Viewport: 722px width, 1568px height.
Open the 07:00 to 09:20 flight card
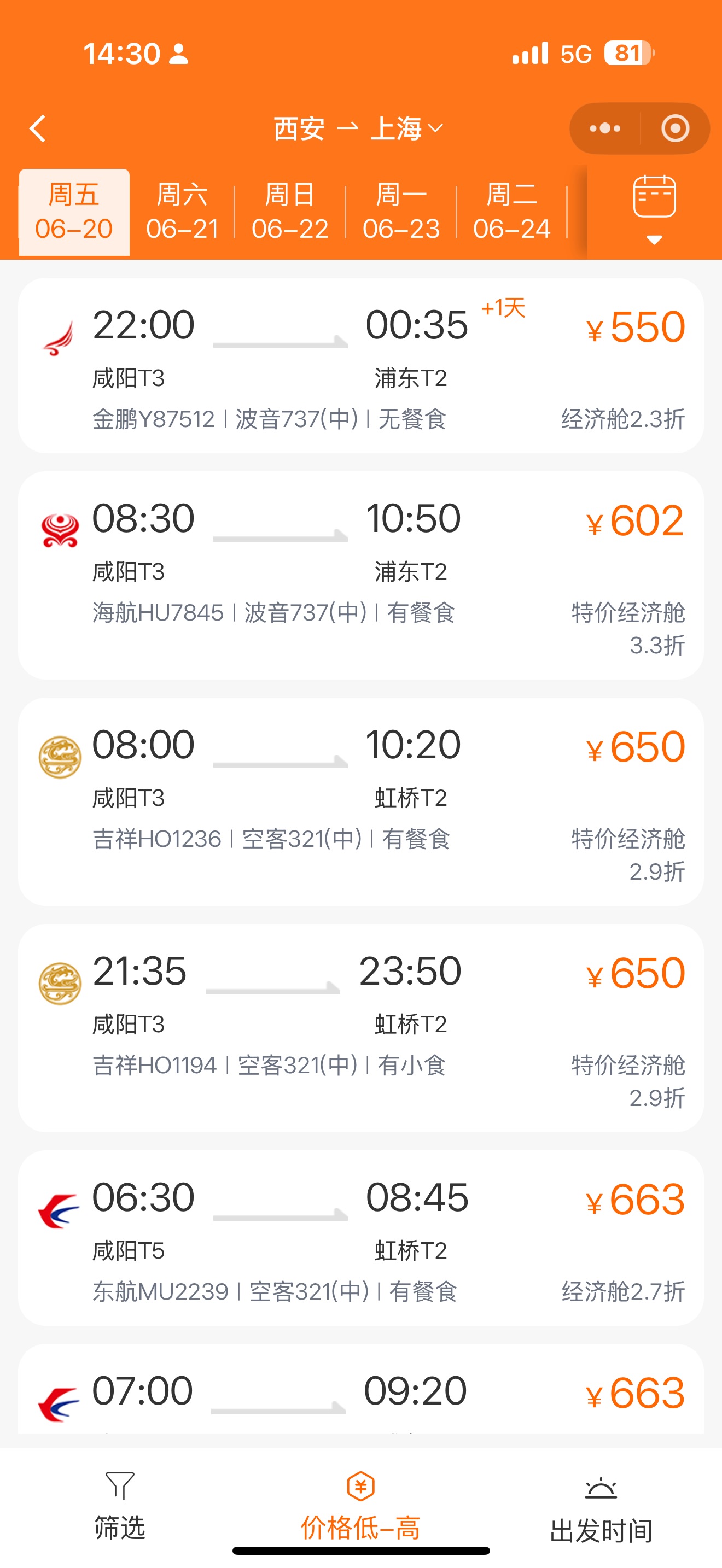coord(361,1389)
